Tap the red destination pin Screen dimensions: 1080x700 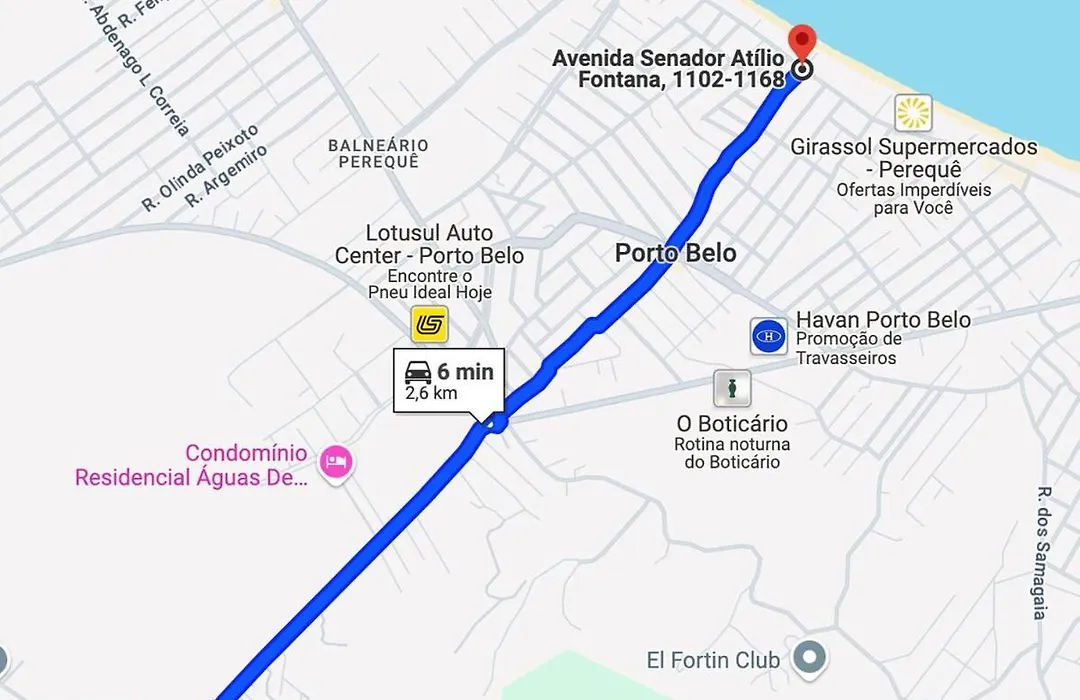click(x=802, y=41)
